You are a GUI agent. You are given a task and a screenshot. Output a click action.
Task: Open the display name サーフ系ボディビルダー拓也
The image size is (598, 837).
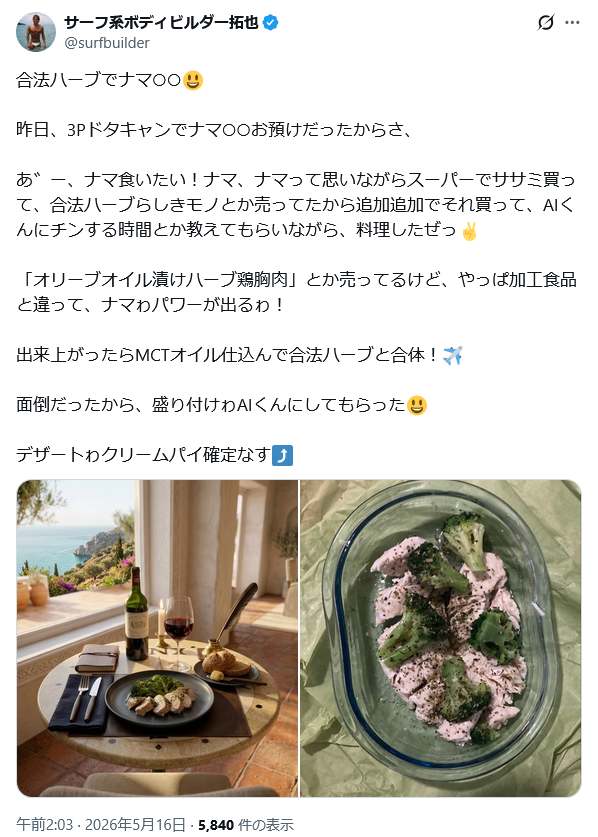161,22
